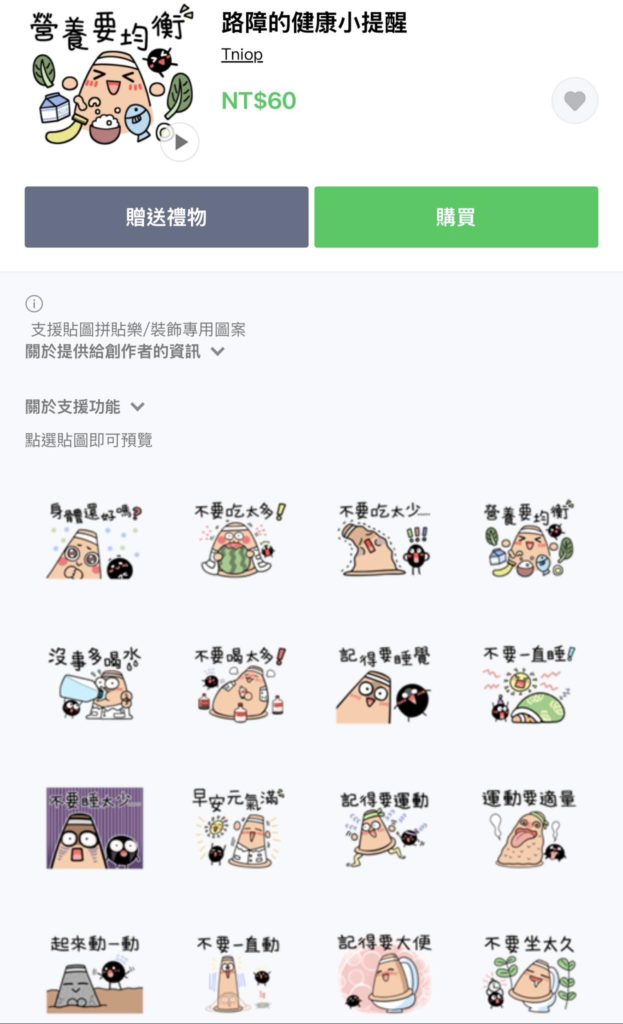Buy the stickers with 購買 button
This screenshot has height=1024, width=623.
456,217
